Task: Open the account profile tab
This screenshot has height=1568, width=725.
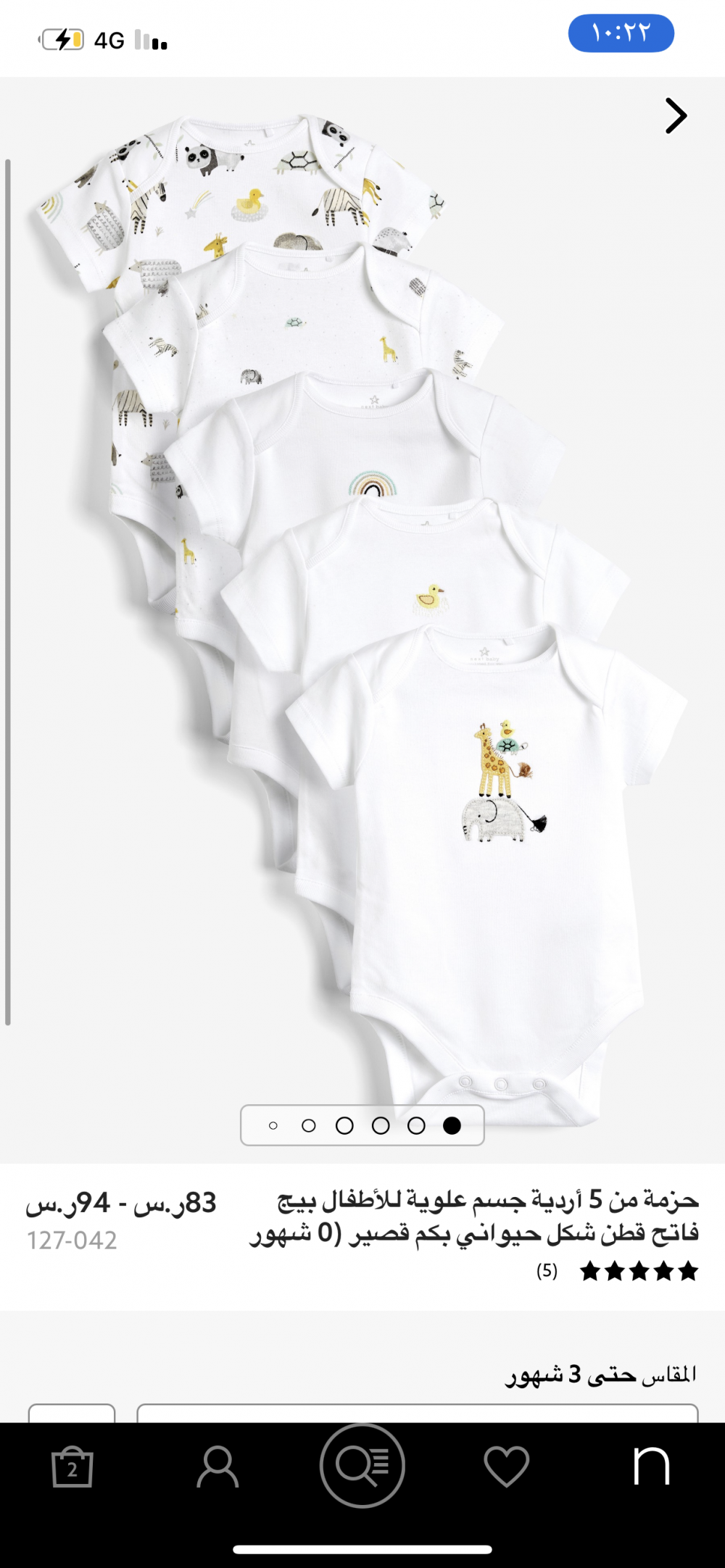Action: point(217,1467)
